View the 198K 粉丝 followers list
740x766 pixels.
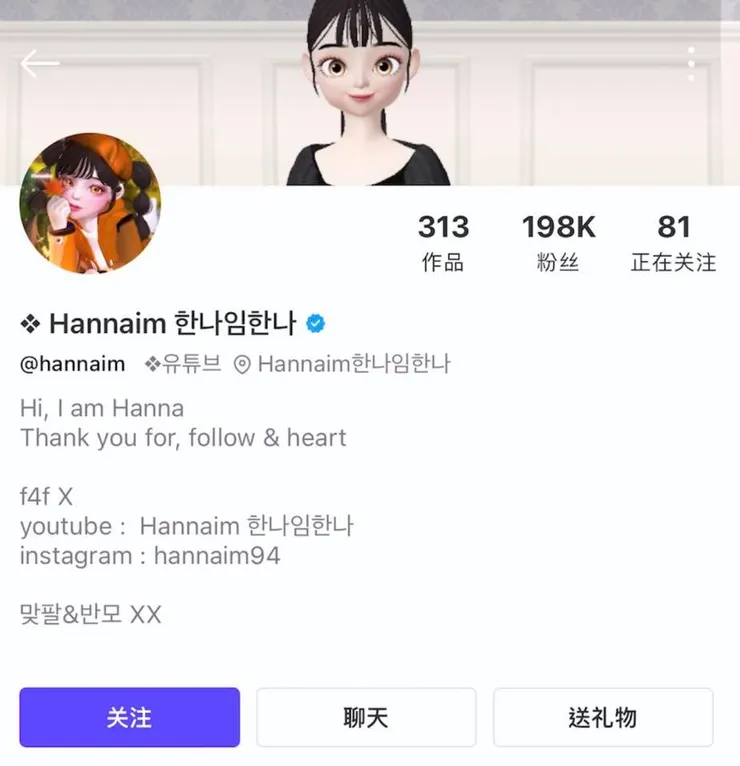558,243
